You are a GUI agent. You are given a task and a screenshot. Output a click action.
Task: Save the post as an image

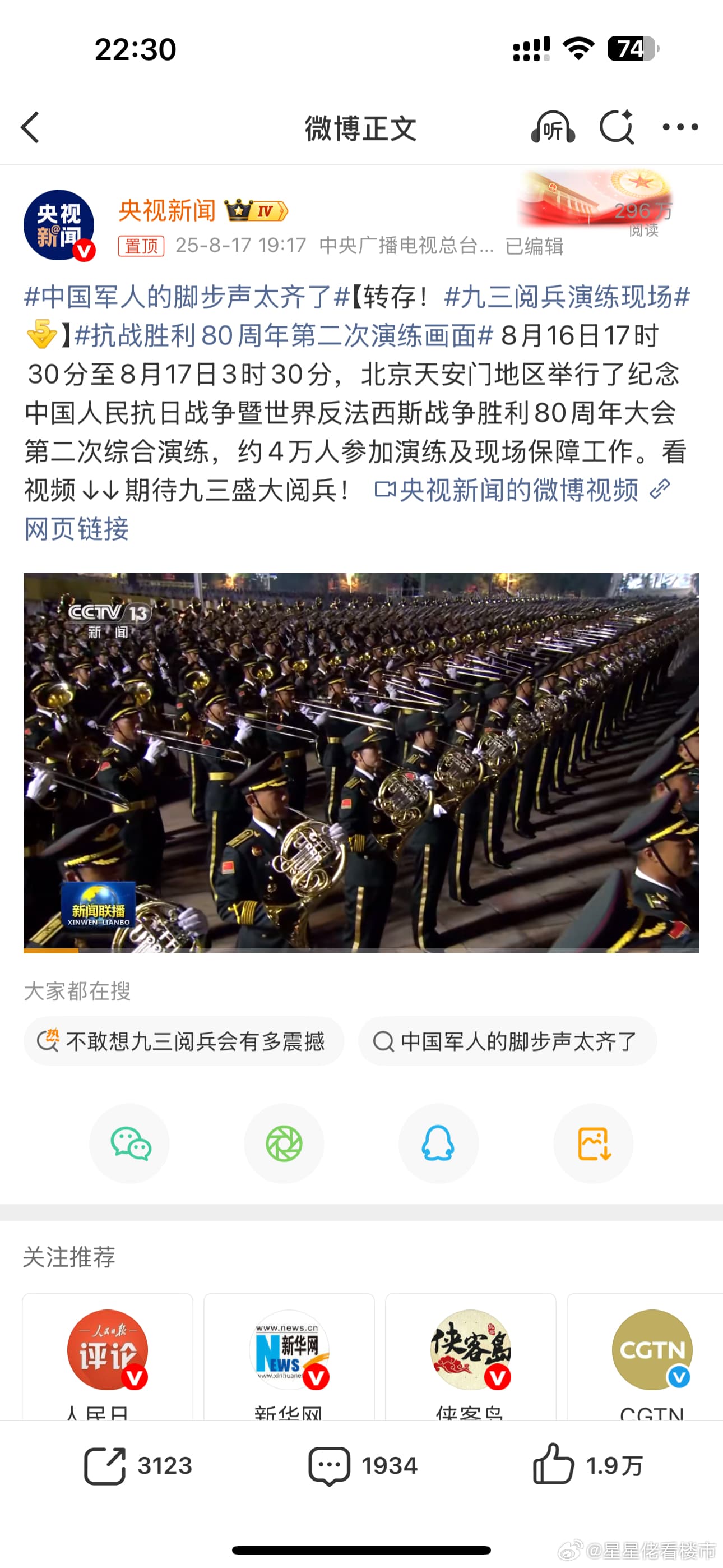[x=594, y=1143]
